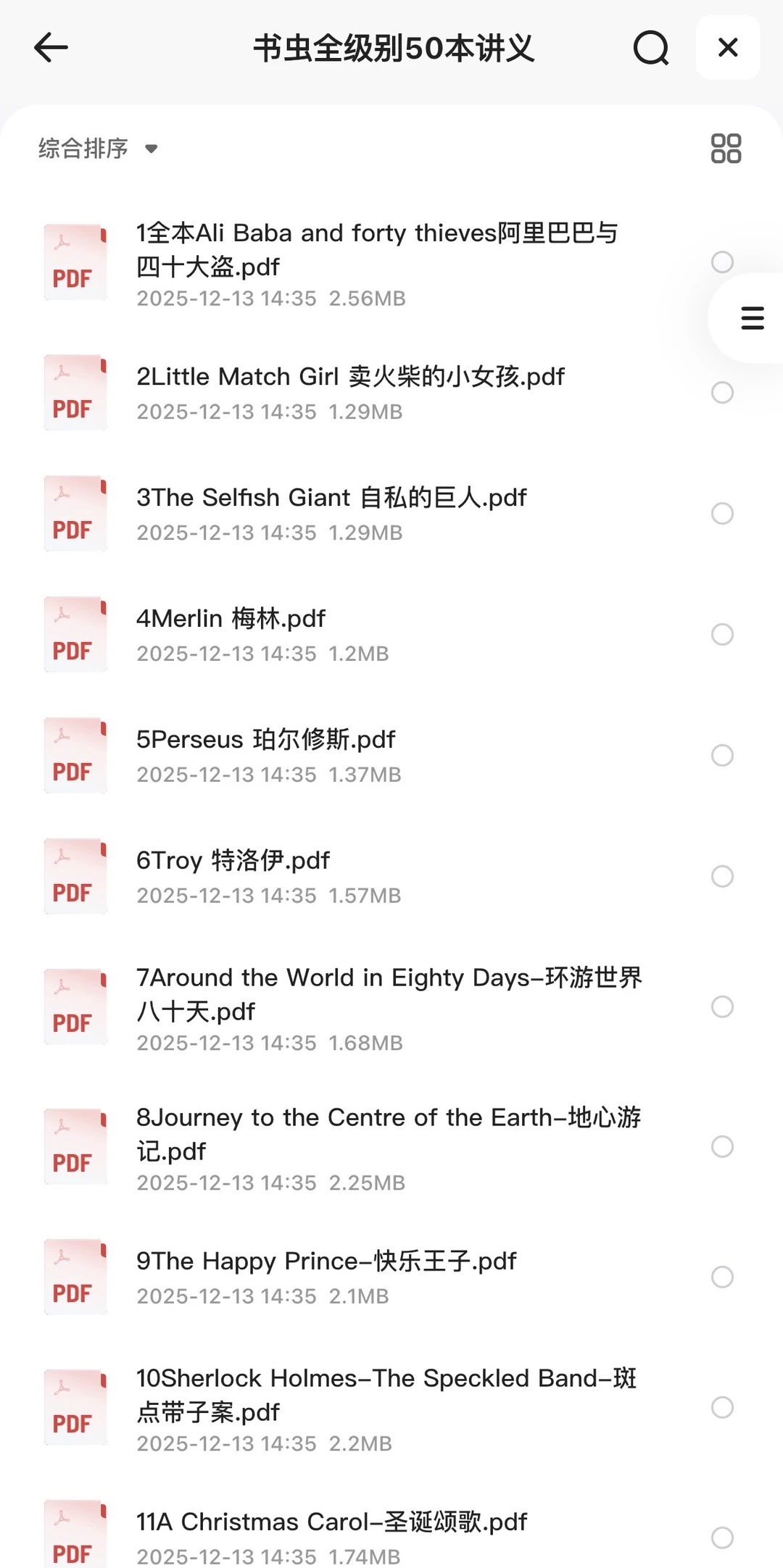Switch to grid view layout
This screenshot has width=783, height=1568.
coord(726,149)
